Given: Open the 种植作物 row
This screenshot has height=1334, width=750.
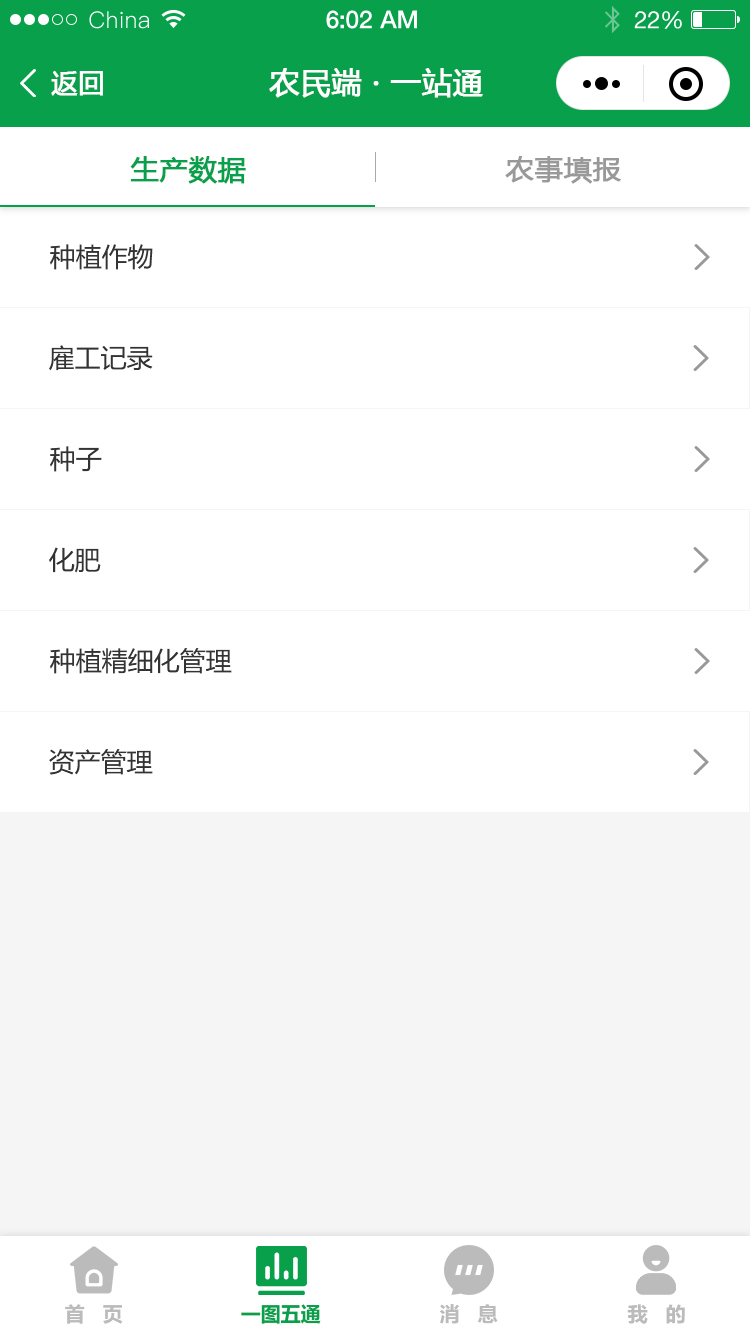Looking at the screenshot, I should (375, 257).
